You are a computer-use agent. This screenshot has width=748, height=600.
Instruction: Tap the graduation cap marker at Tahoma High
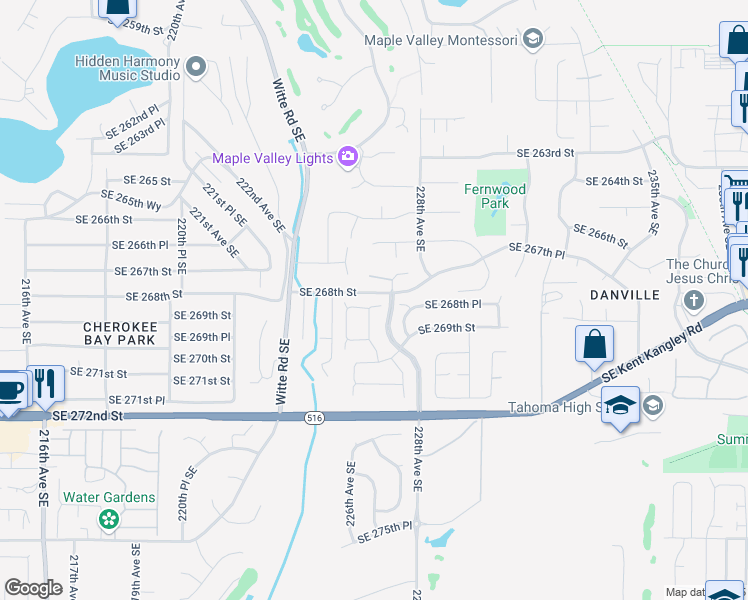(x=620, y=406)
